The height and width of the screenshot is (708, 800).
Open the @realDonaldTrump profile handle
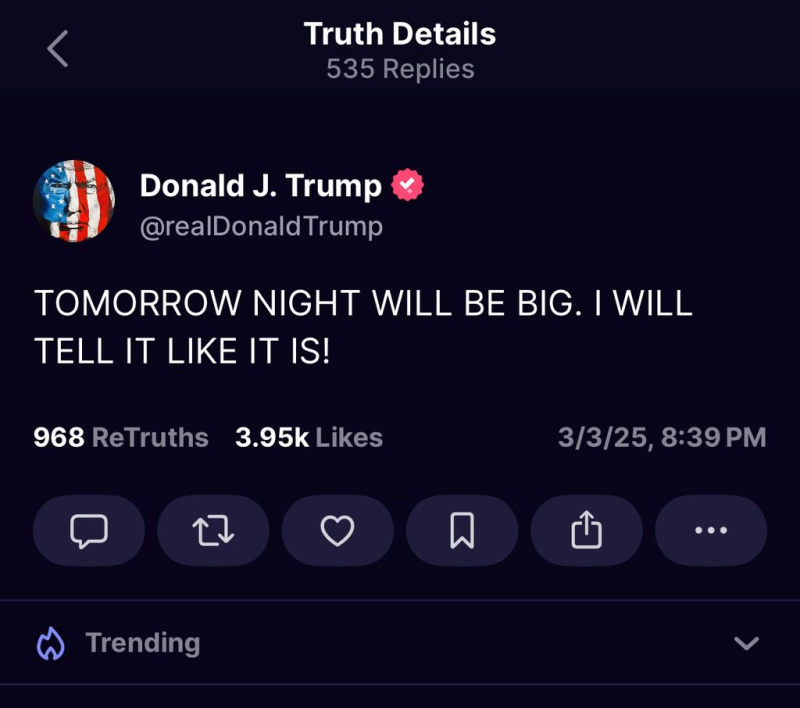pyautogui.click(x=261, y=227)
